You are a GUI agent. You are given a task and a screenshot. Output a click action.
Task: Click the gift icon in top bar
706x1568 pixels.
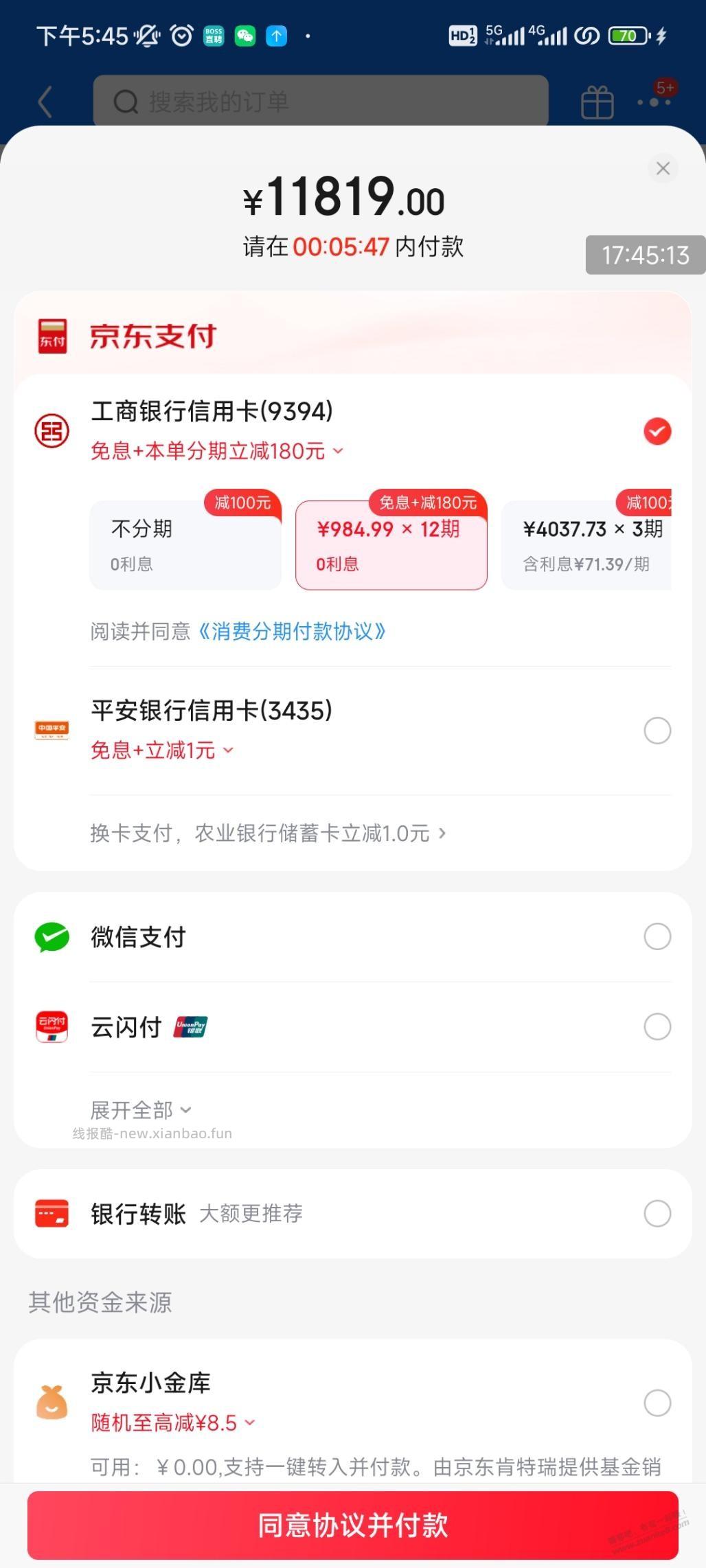point(595,101)
